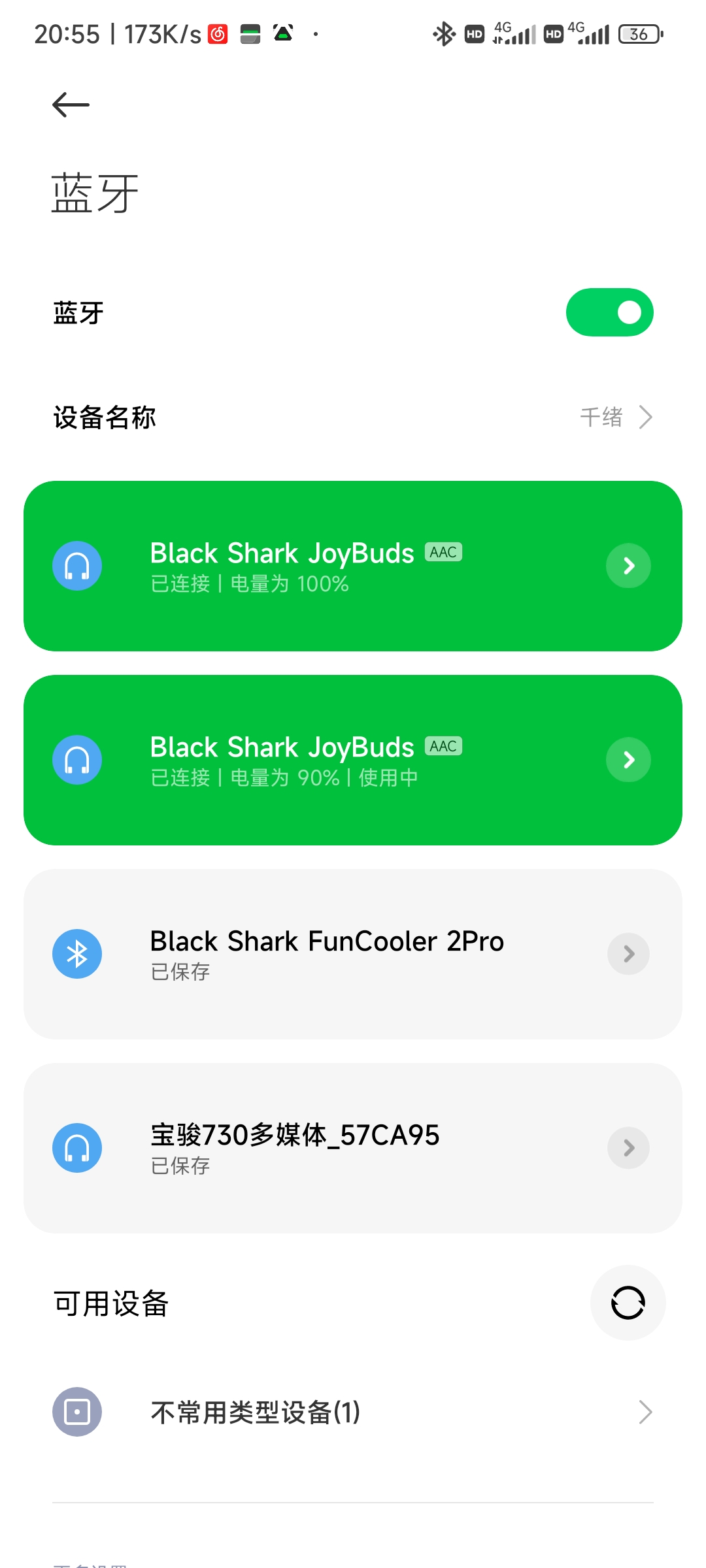This screenshot has height=1568, width=706.
Task: Open details arrow for JoyBuds 使用中
Action: (x=628, y=760)
